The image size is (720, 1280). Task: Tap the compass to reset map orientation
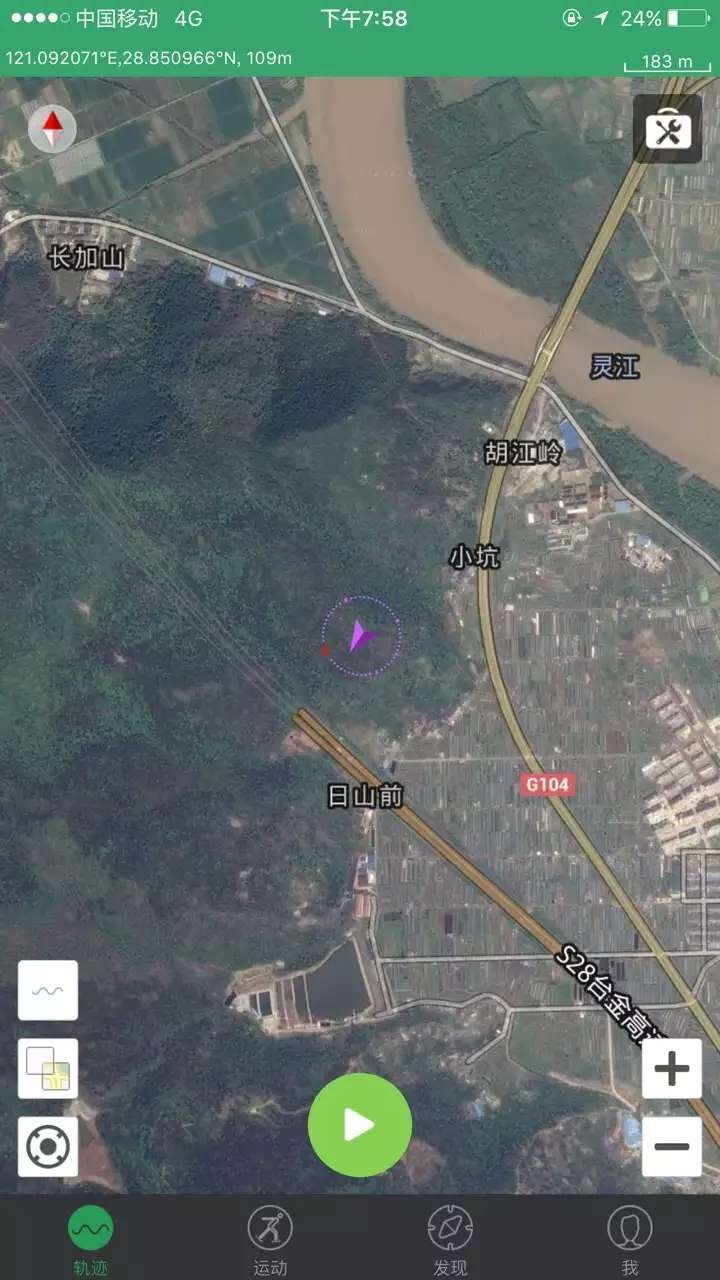[52, 130]
